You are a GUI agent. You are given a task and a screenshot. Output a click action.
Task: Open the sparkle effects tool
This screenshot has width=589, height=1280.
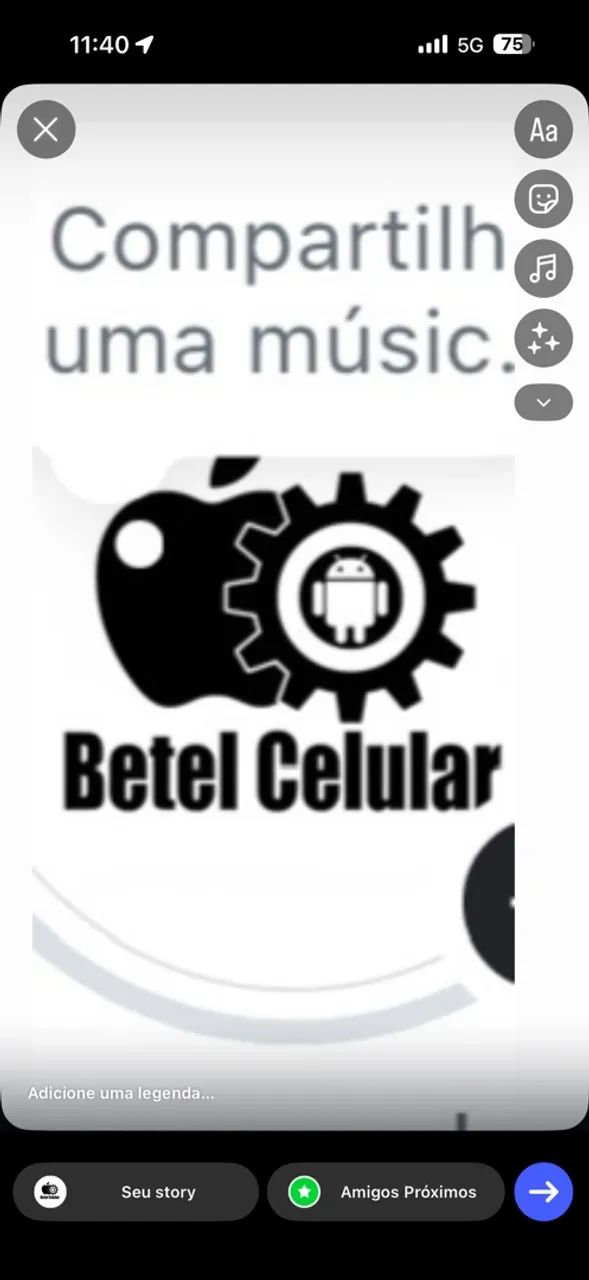543,338
